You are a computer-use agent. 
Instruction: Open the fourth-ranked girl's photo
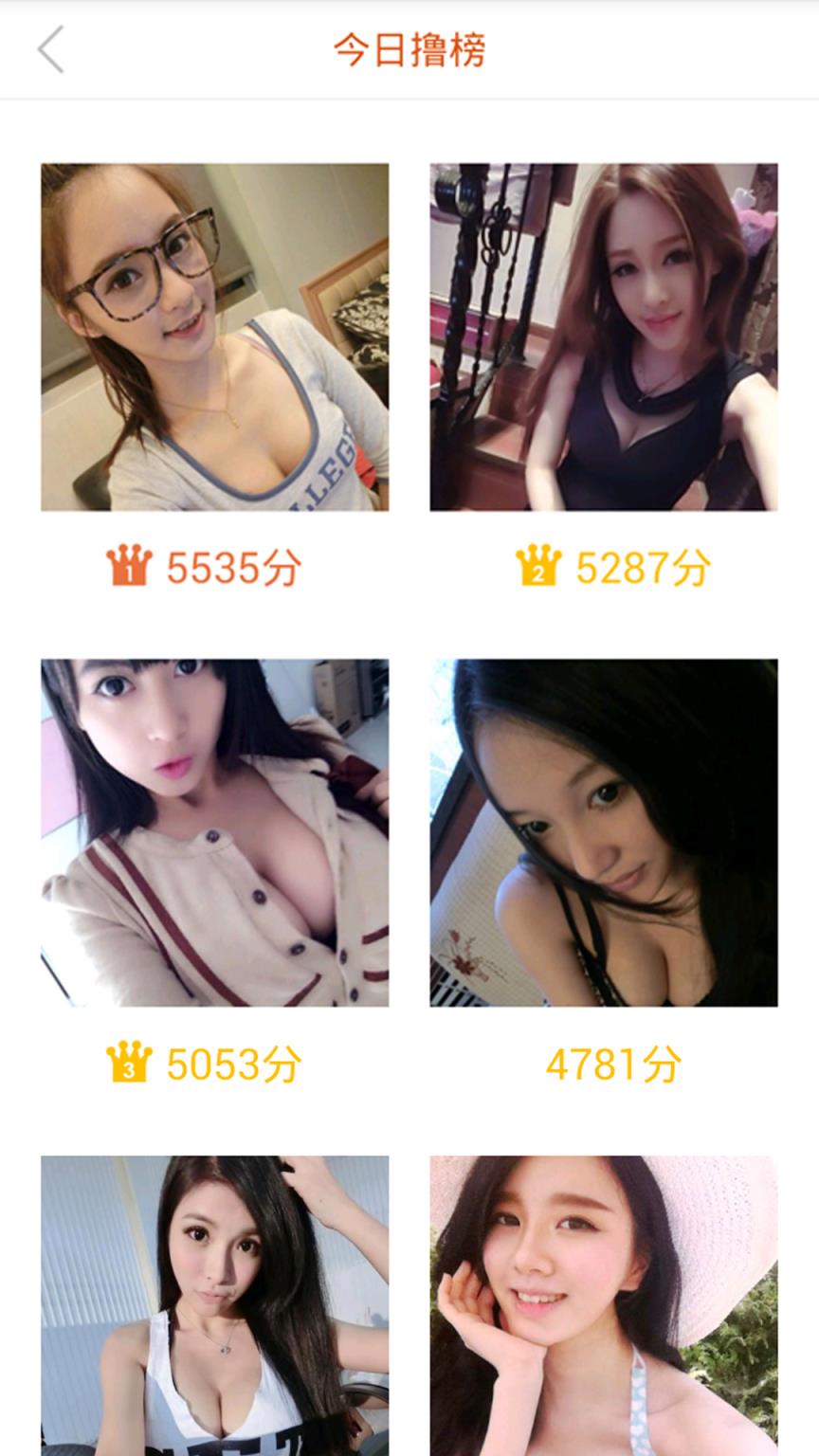click(603, 831)
